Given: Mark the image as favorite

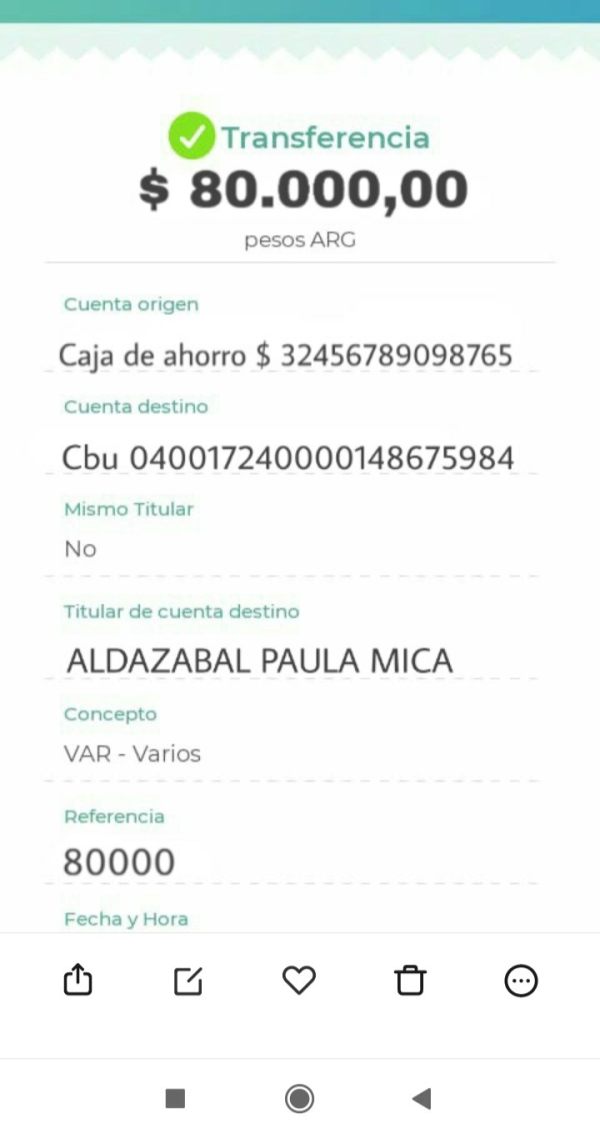Looking at the screenshot, I should tap(299, 981).
